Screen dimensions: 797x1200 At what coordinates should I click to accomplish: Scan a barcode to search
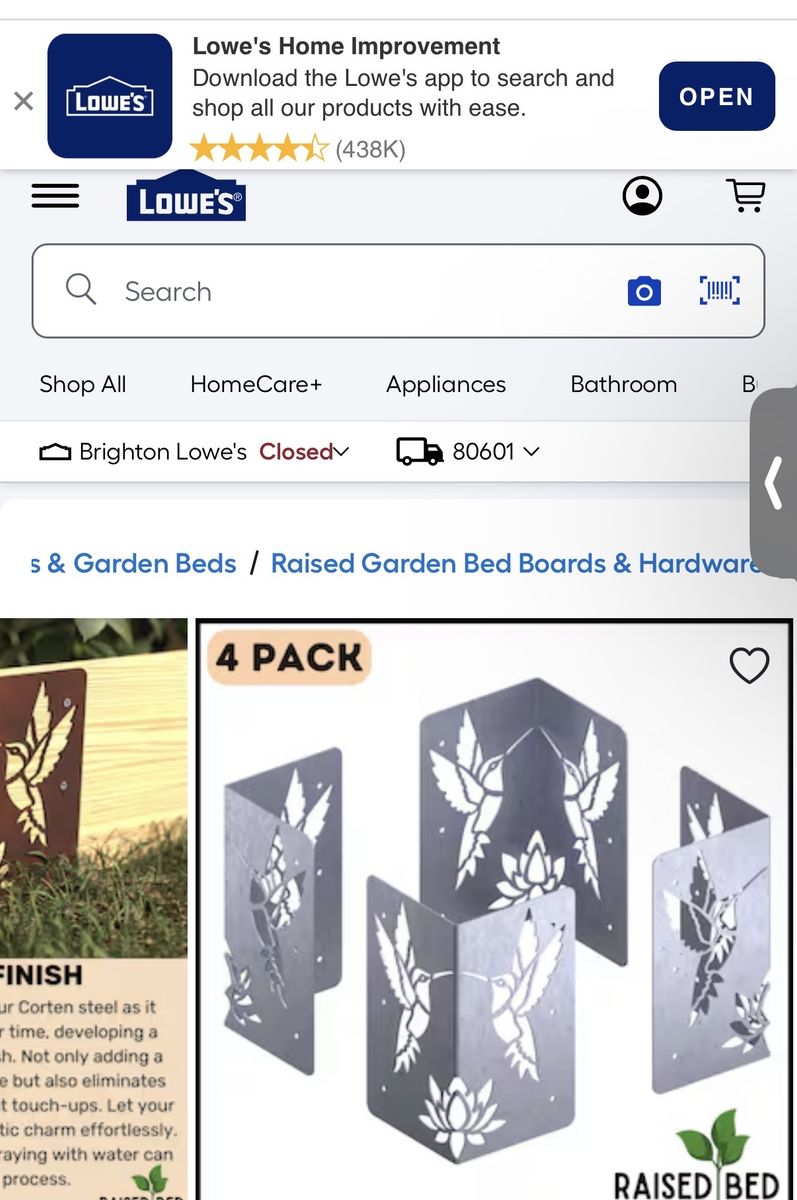pos(719,291)
